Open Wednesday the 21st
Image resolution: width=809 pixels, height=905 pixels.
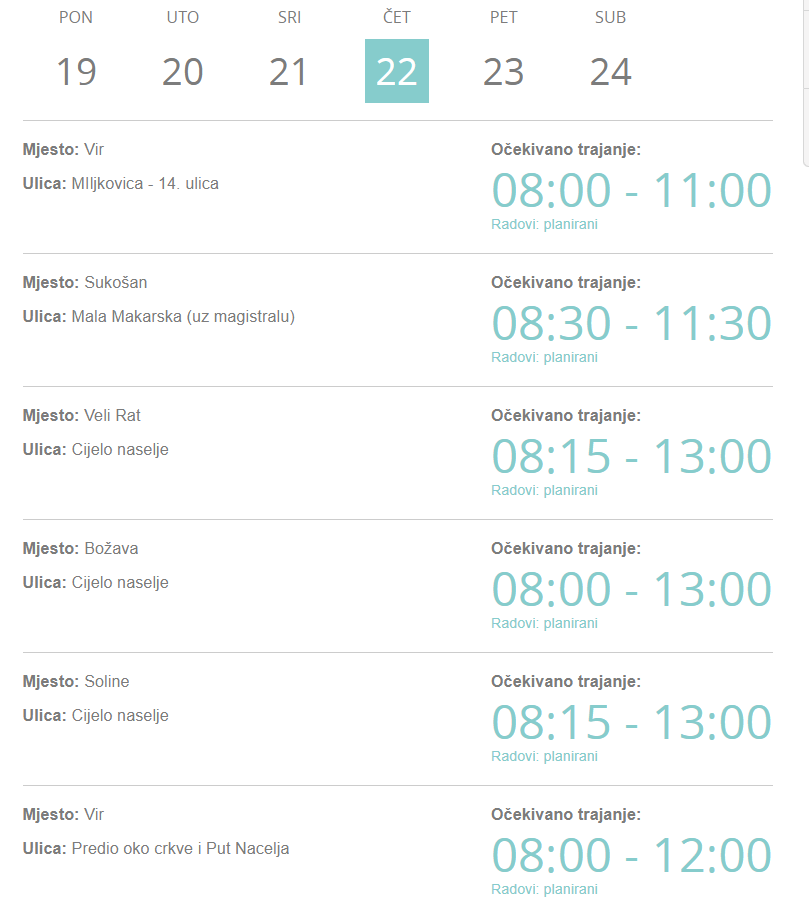point(289,71)
